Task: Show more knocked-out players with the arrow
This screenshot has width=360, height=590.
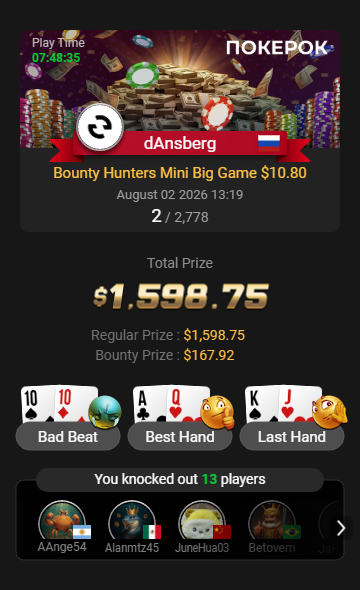Action: [341, 528]
